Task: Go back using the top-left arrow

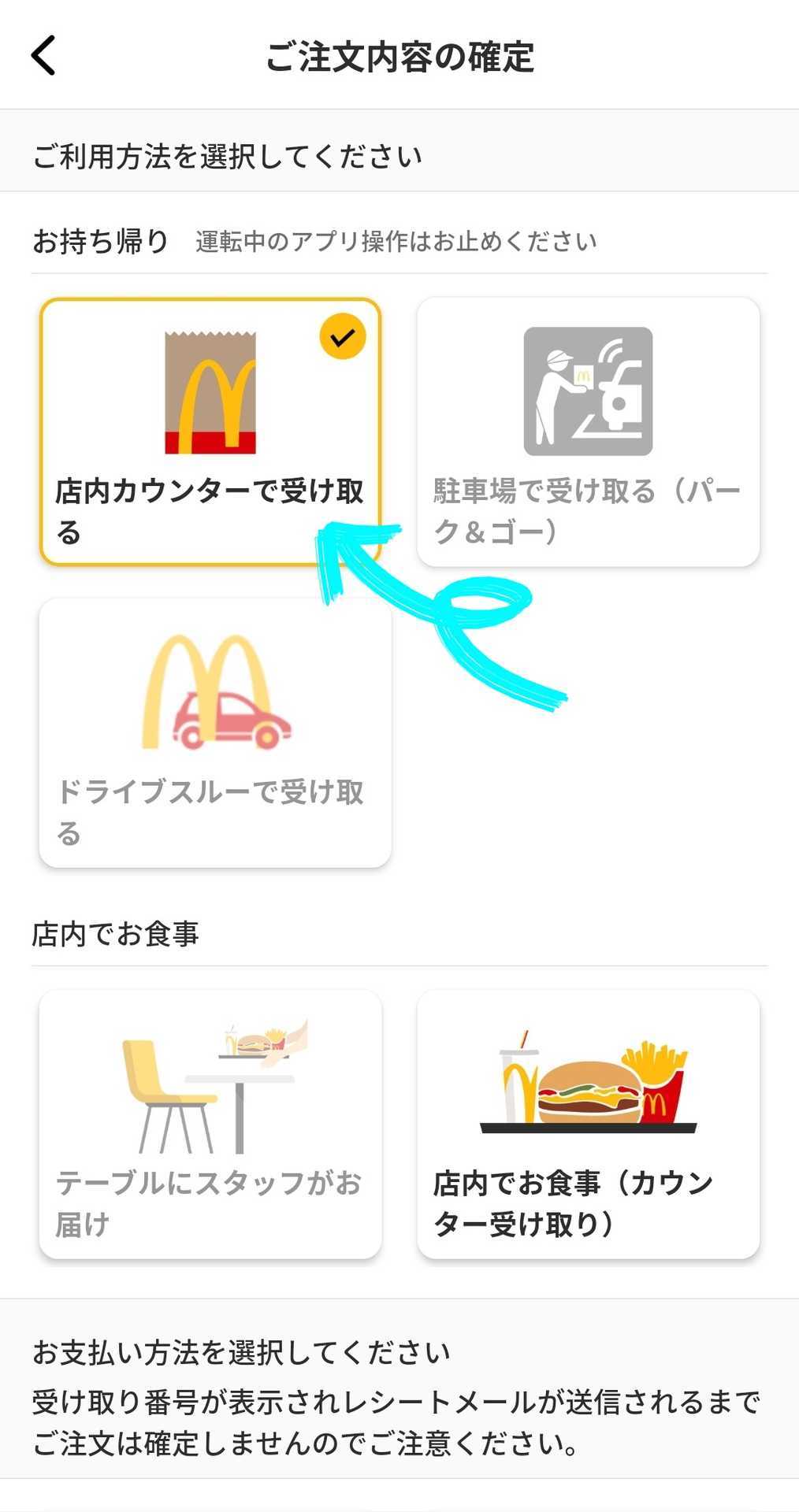Action: [44, 56]
